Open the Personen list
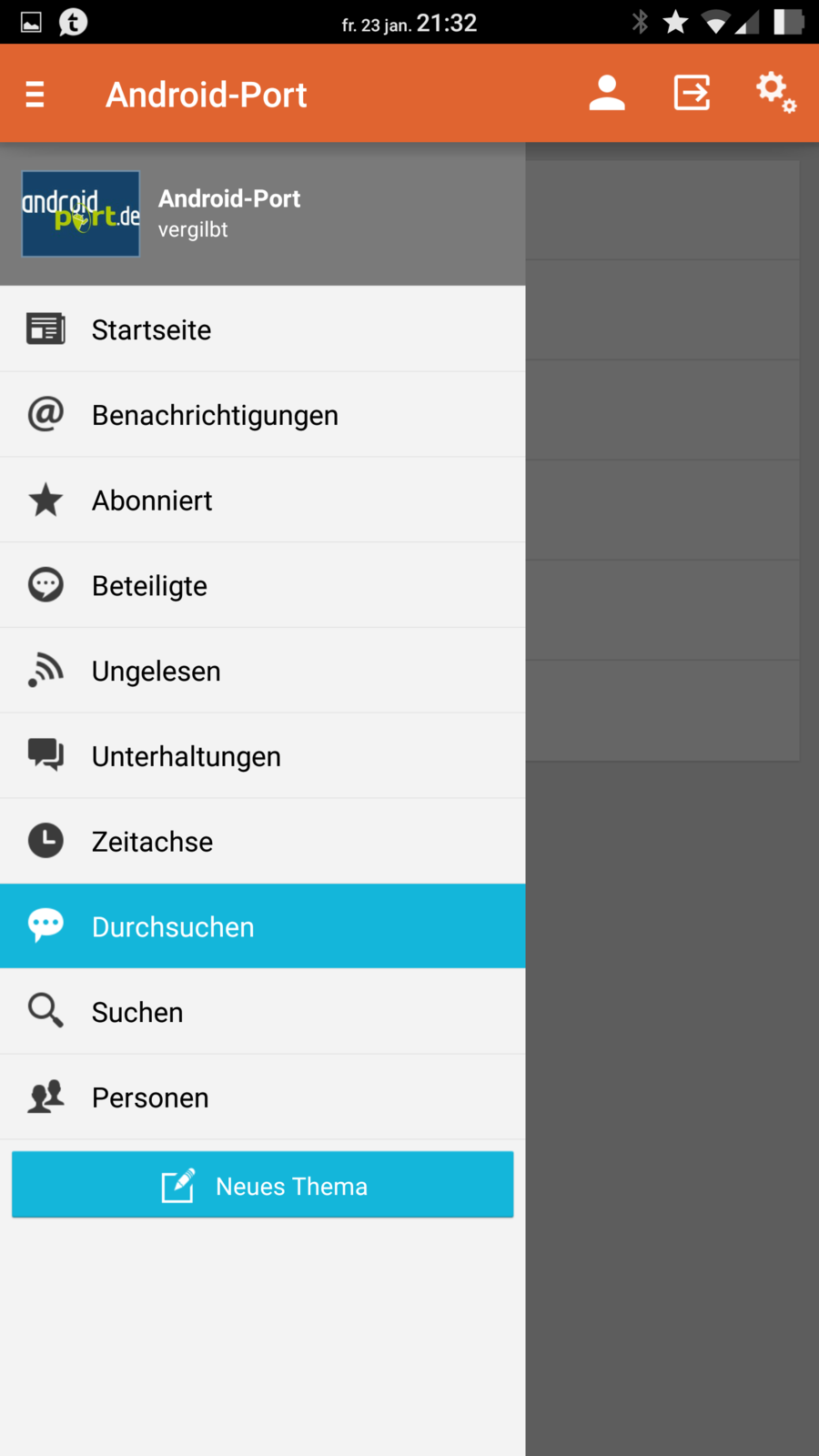The height and width of the screenshot is (1456, 819). pos(262,1097)
